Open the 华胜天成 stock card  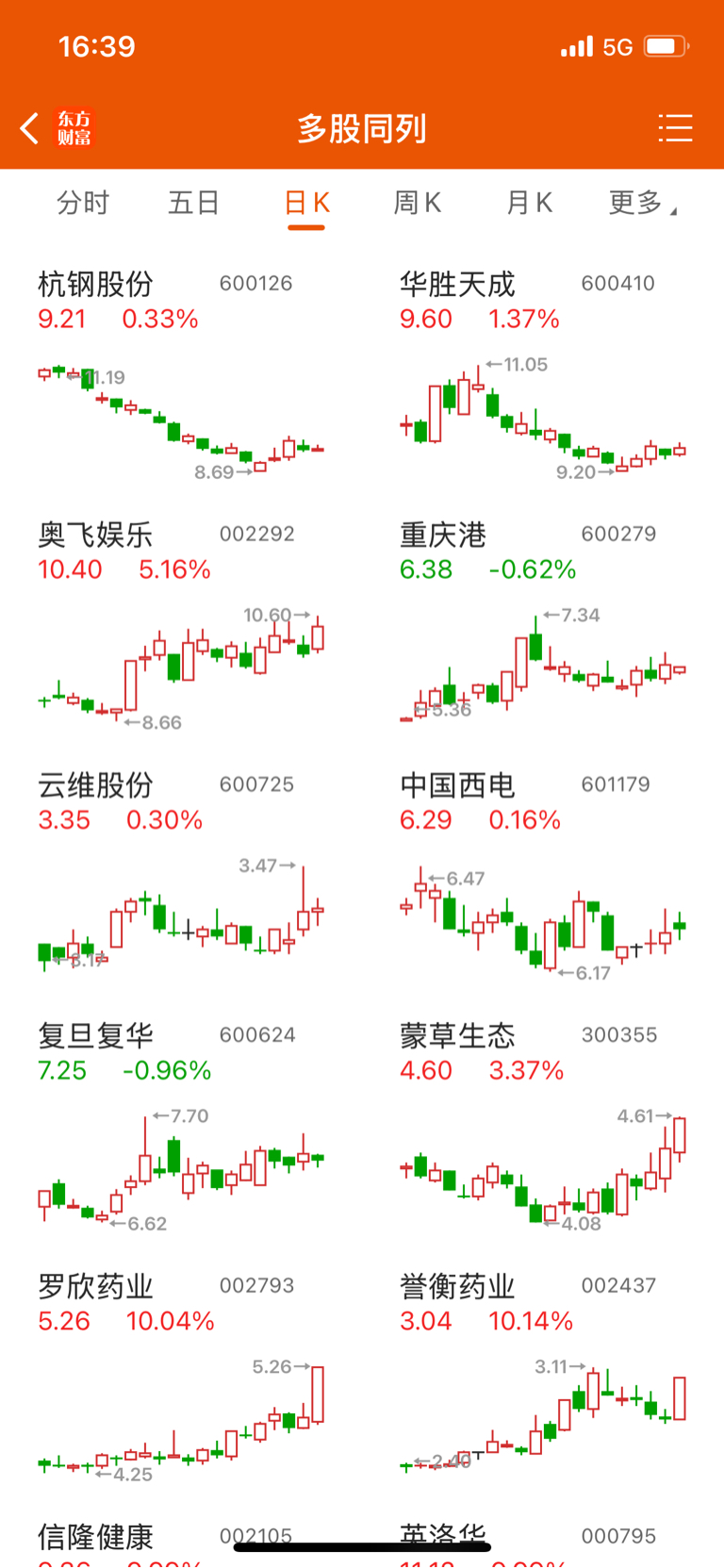point(543,377)
